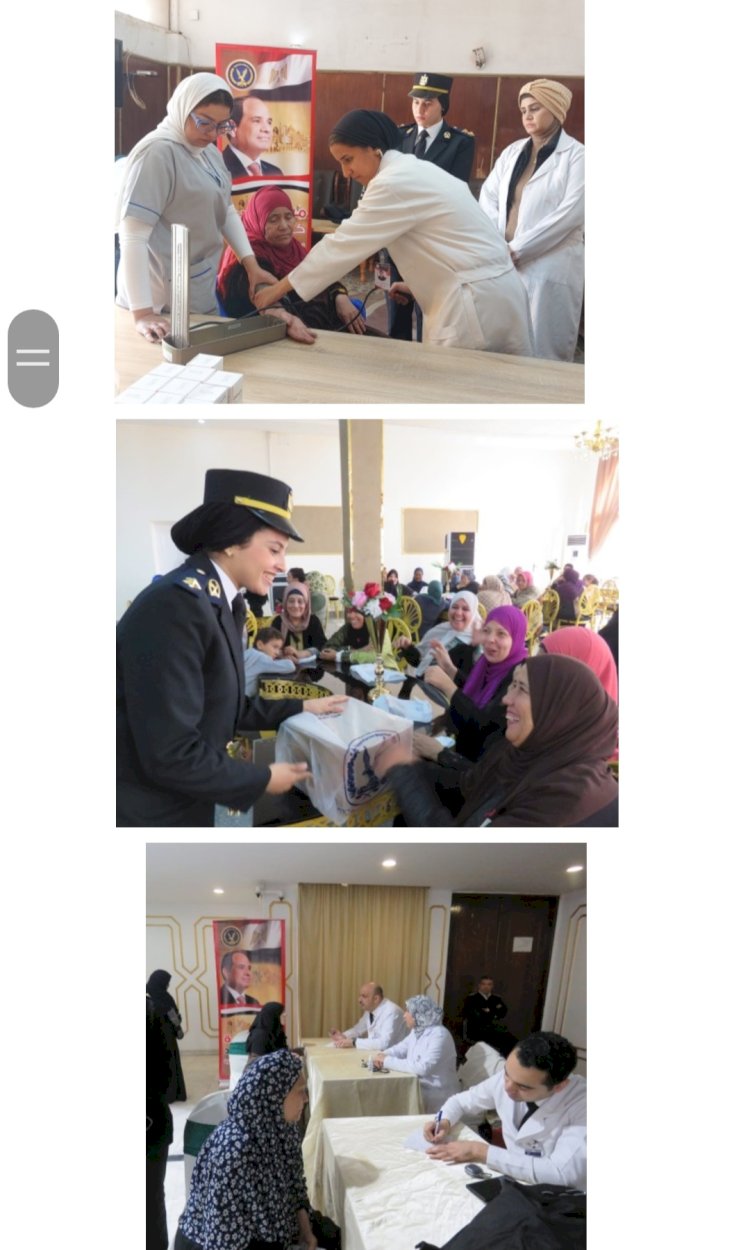Screen dimensions: 750x1250
Task: Open the photo of doctors at tables
Action: point(366,1045)
